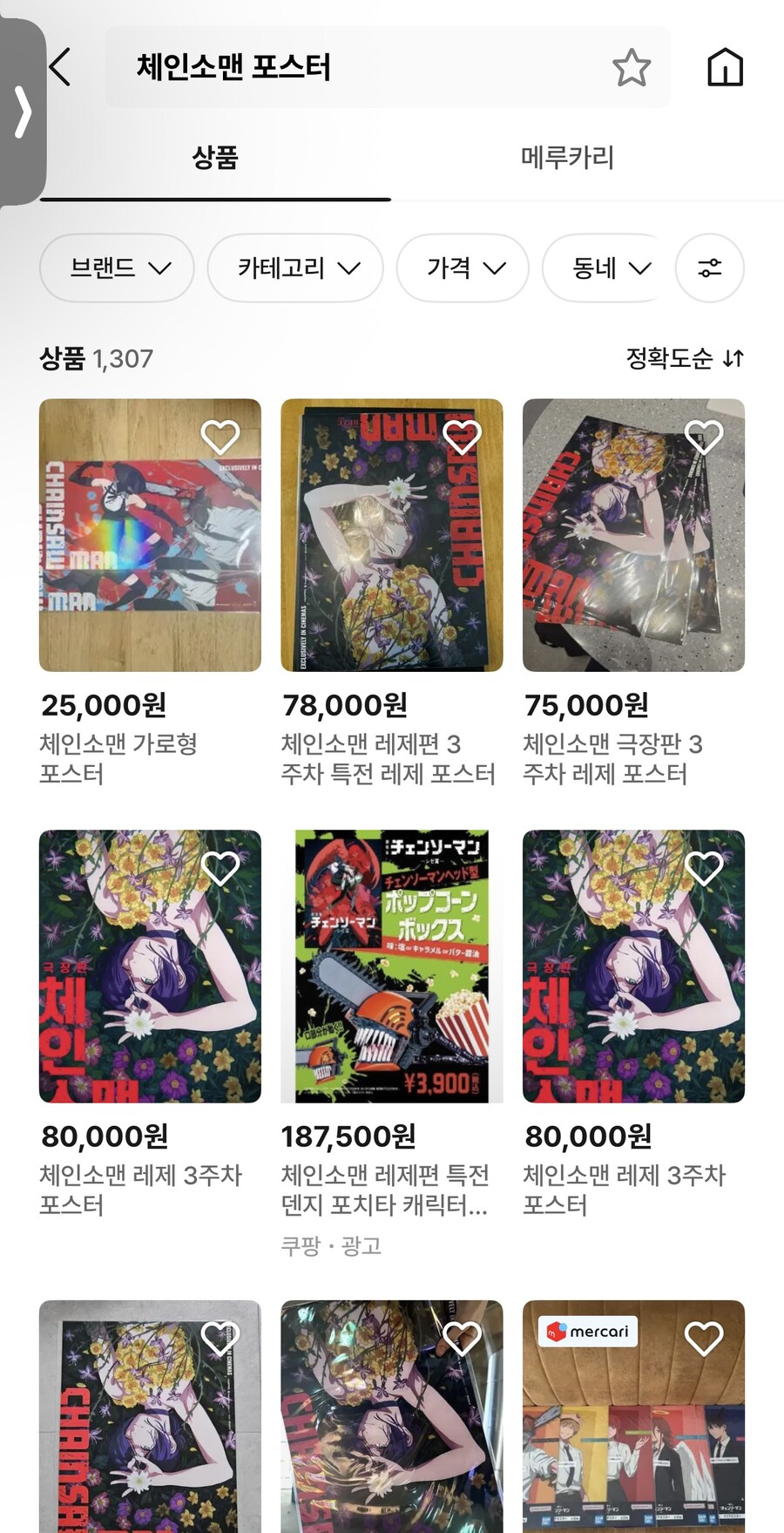Go back using the back arrow
The height and width of the screenshot is (1533, 784).
tap(60, 67)
